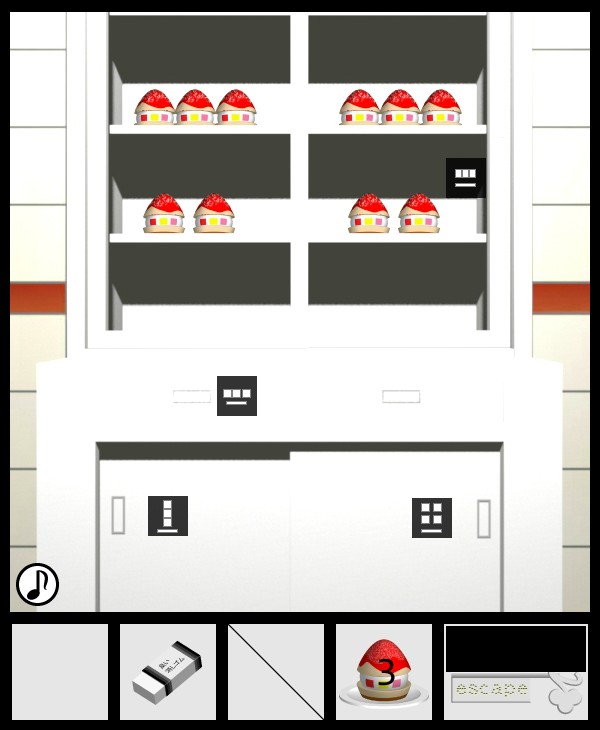Tap the dark symbol on the upper shelf
Viewport: 600px width, 730px height.
[x=465, y=178]
